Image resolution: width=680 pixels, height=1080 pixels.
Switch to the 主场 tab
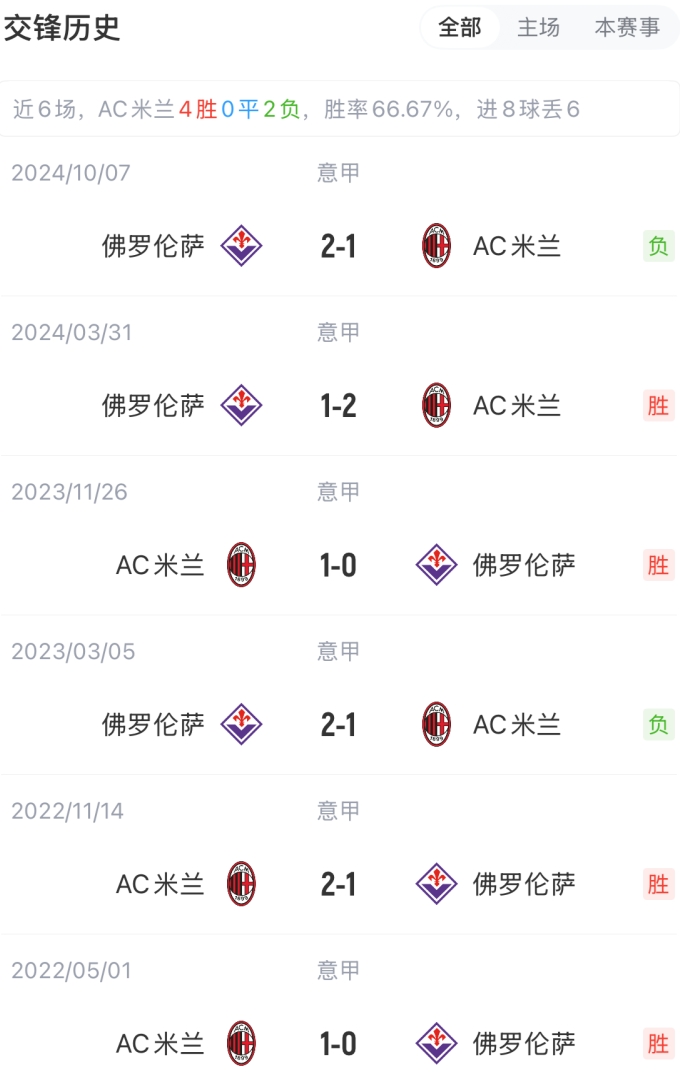pos(538,28)
